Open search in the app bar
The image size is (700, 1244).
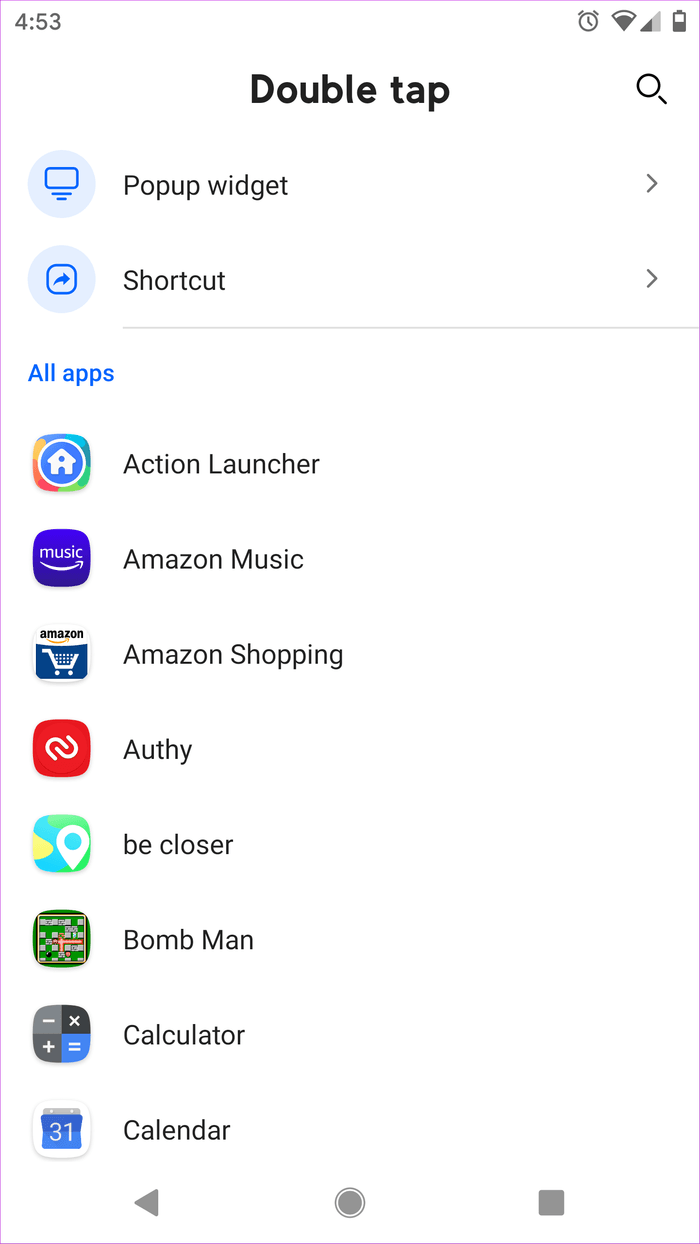(x=651, y=89)
